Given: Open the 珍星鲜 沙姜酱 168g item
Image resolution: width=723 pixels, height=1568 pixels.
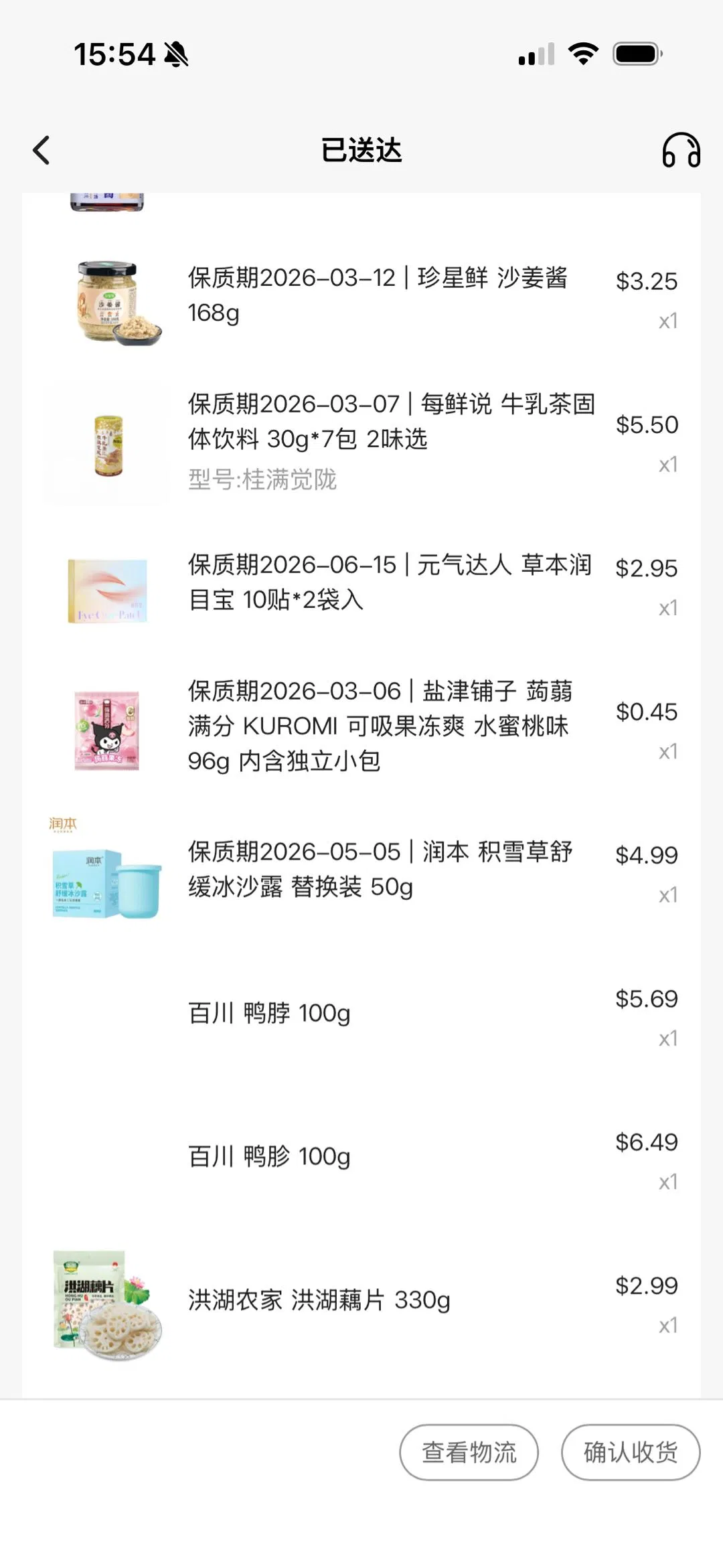Looking at the screenshot, I should (377, 295).
